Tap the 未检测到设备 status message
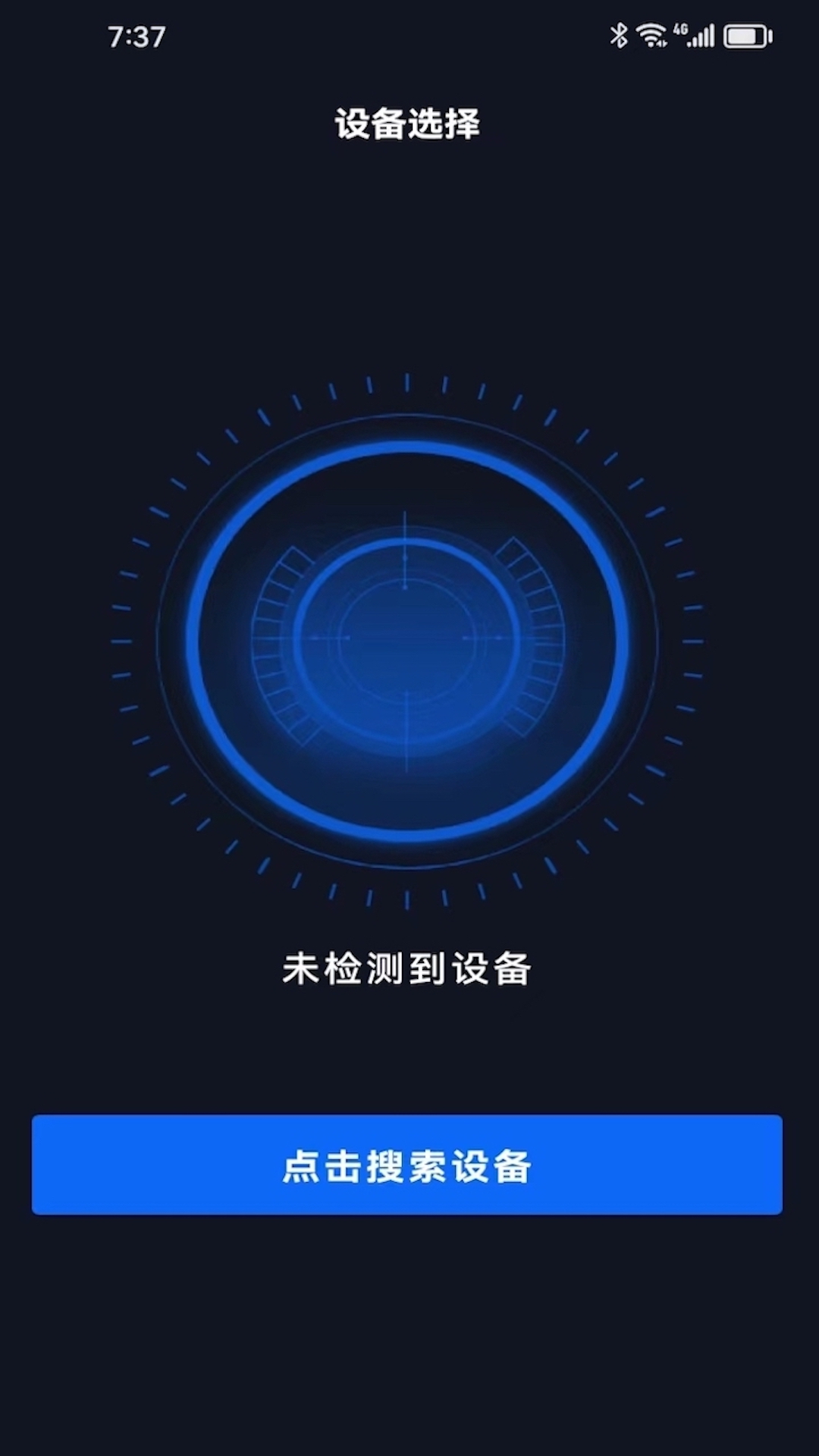This screenshot has width=819, height=1456. pos(407,965)
